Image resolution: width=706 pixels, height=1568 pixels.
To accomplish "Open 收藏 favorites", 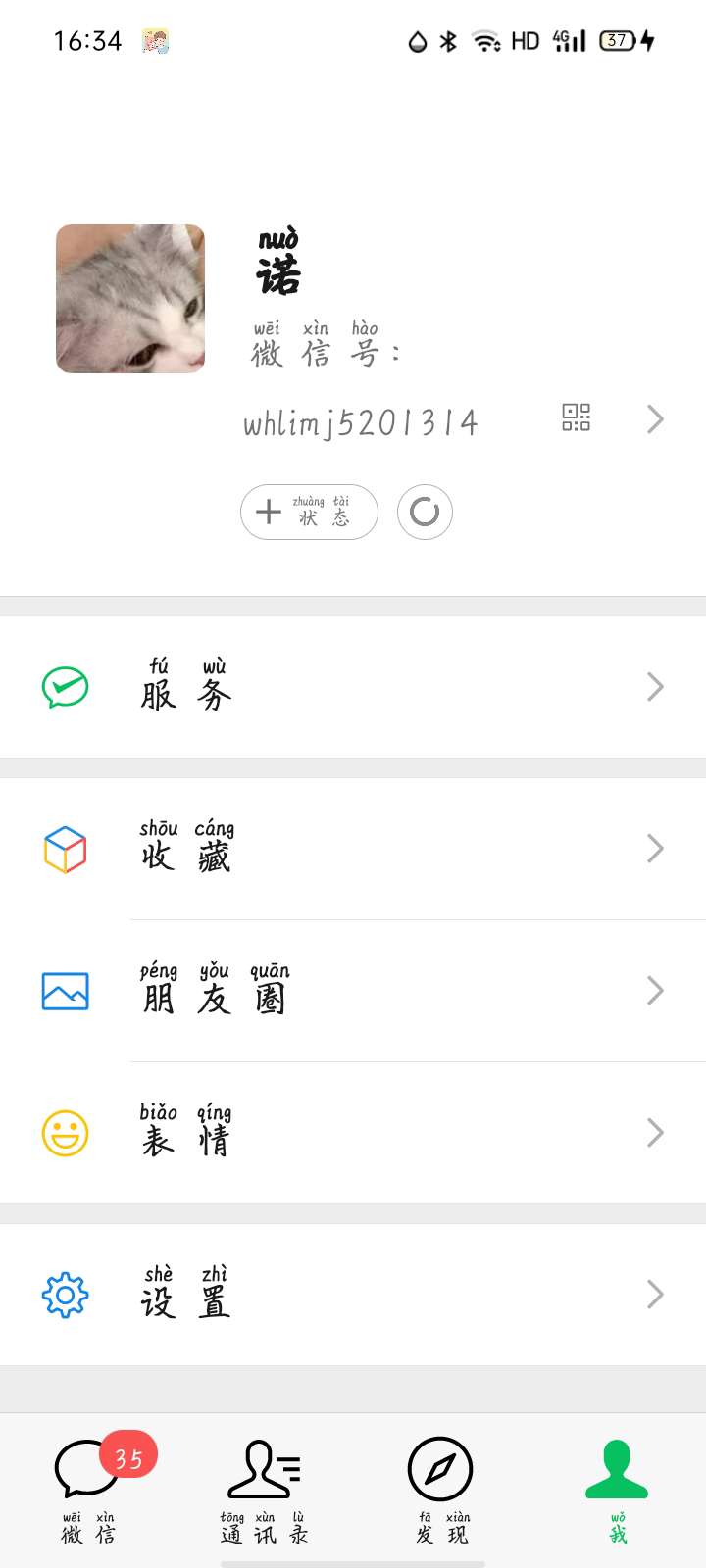I will point(353,849).
